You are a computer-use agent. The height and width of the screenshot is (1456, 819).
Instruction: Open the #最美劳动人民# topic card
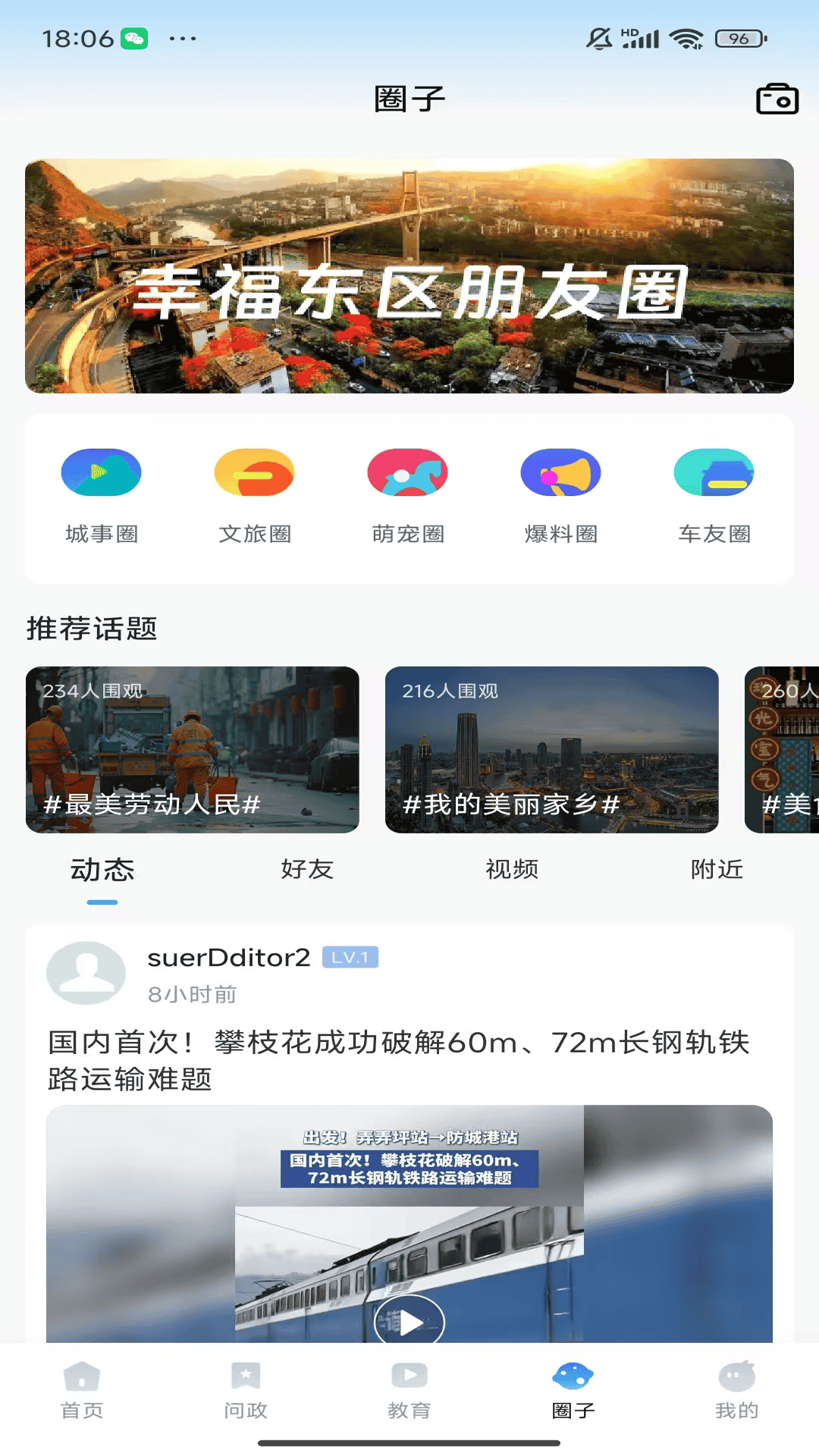(x=193, y=751)
